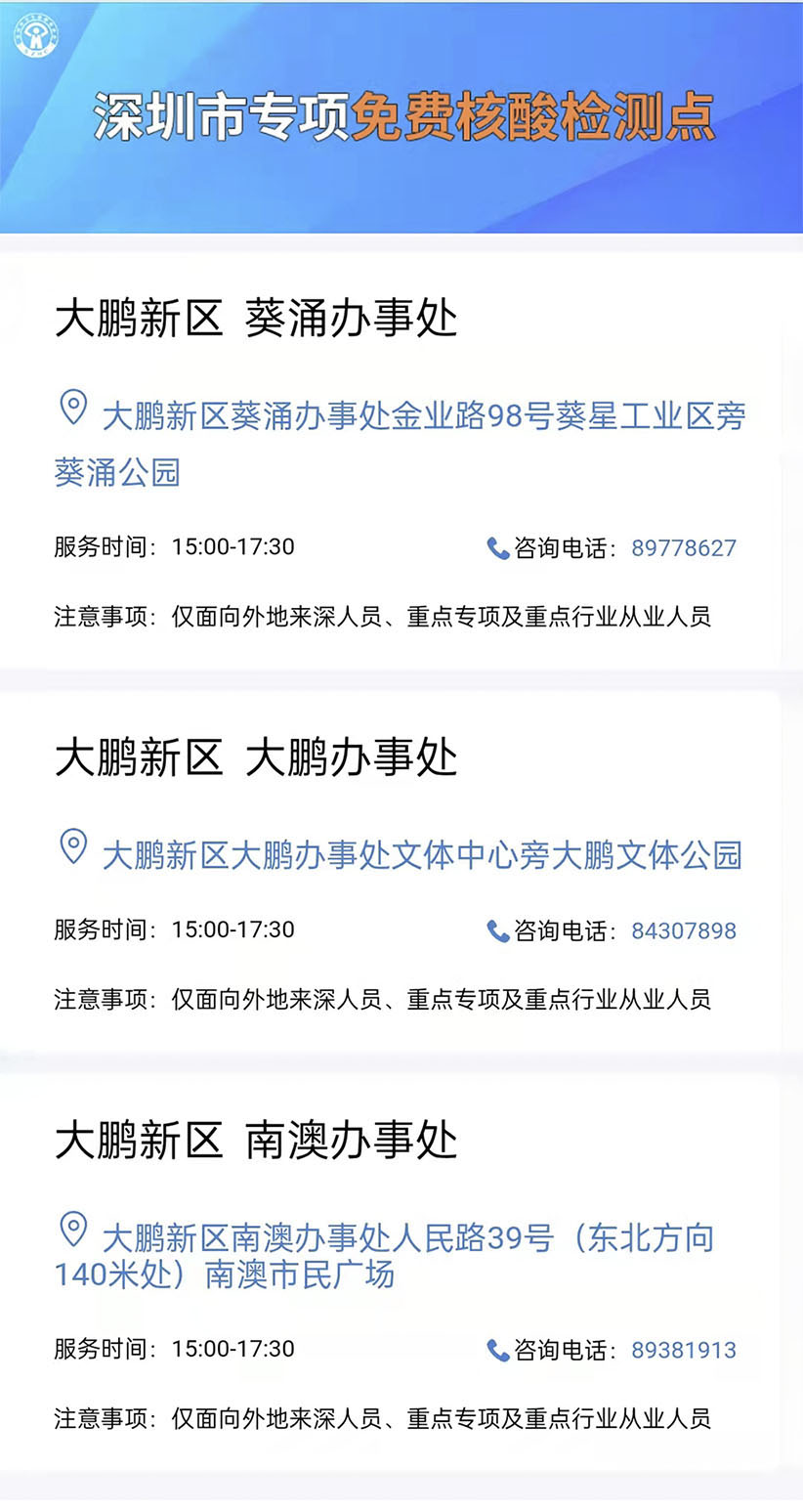Call 南澳办事处 hotline 89381913

683,1351
